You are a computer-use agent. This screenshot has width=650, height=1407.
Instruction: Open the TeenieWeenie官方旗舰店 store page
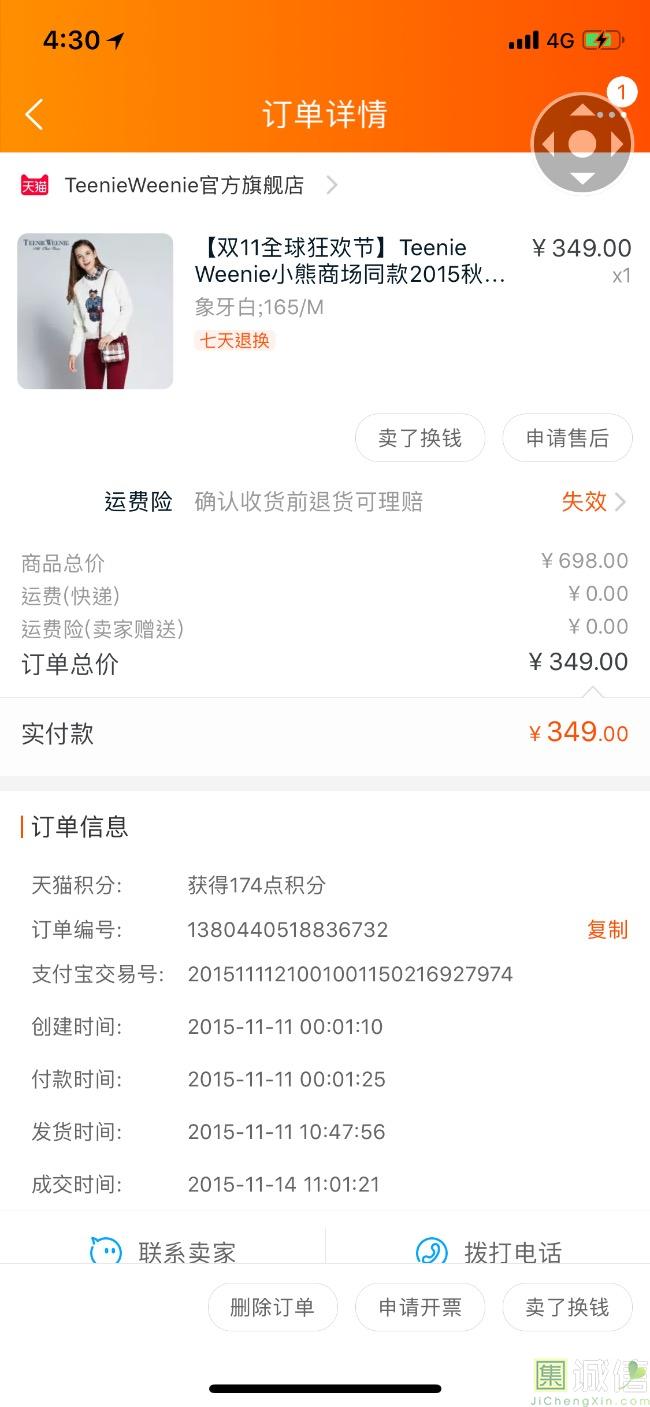coord(184,185)
